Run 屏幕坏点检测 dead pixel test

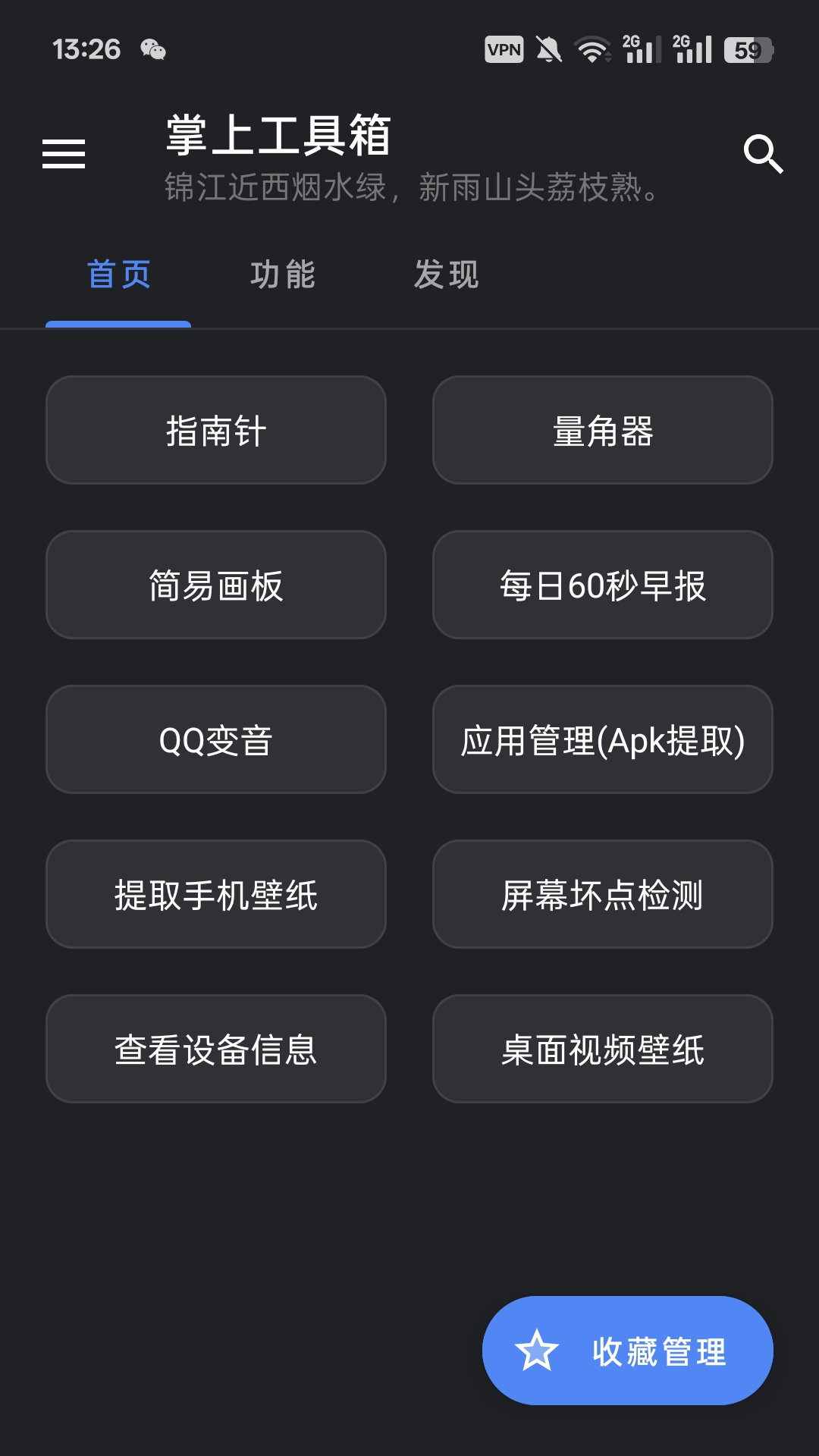[x=603, y=896]
